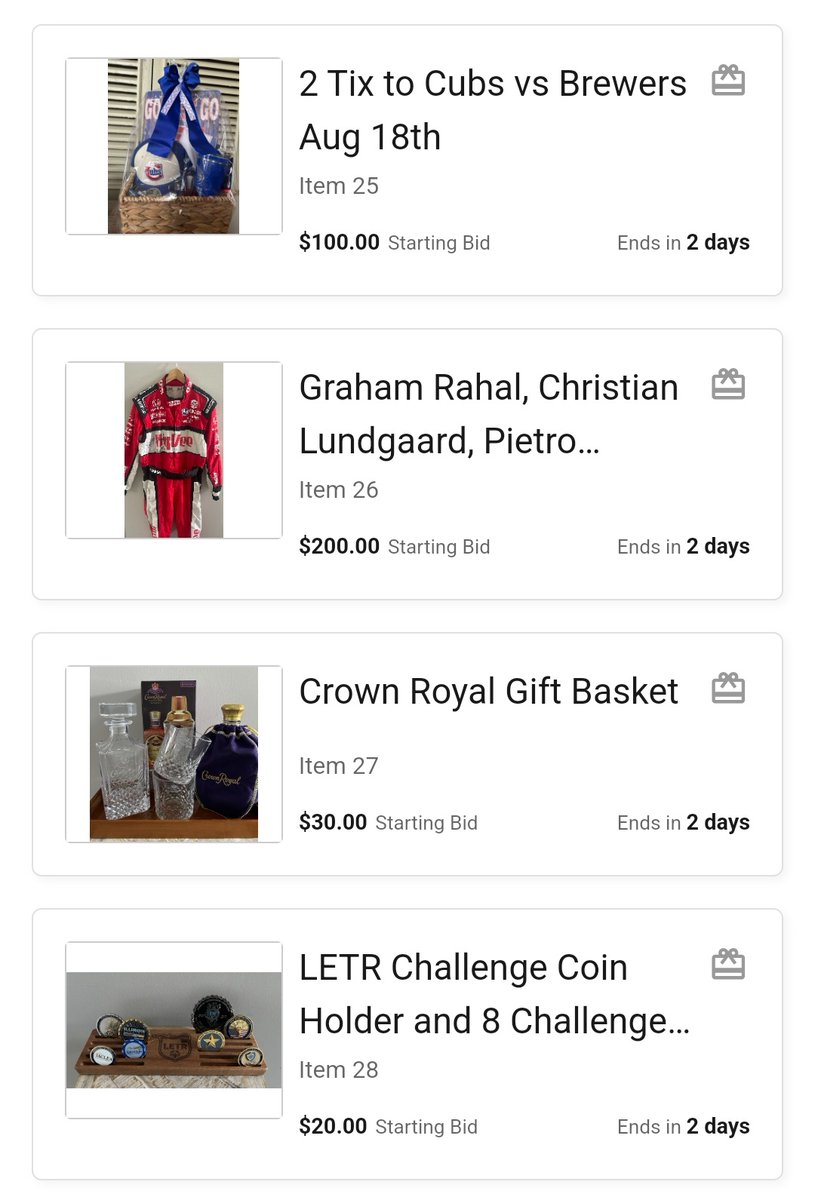Show details for LETR Challenge Coin Holder
Viewport: 815px width, 1200px height.
(x=494, y=994)
